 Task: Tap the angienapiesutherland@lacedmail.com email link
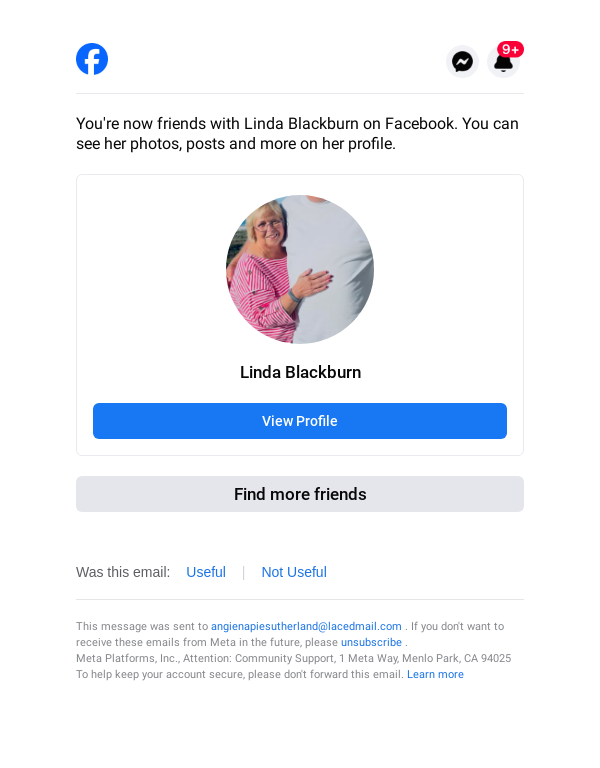pos(306,626)
